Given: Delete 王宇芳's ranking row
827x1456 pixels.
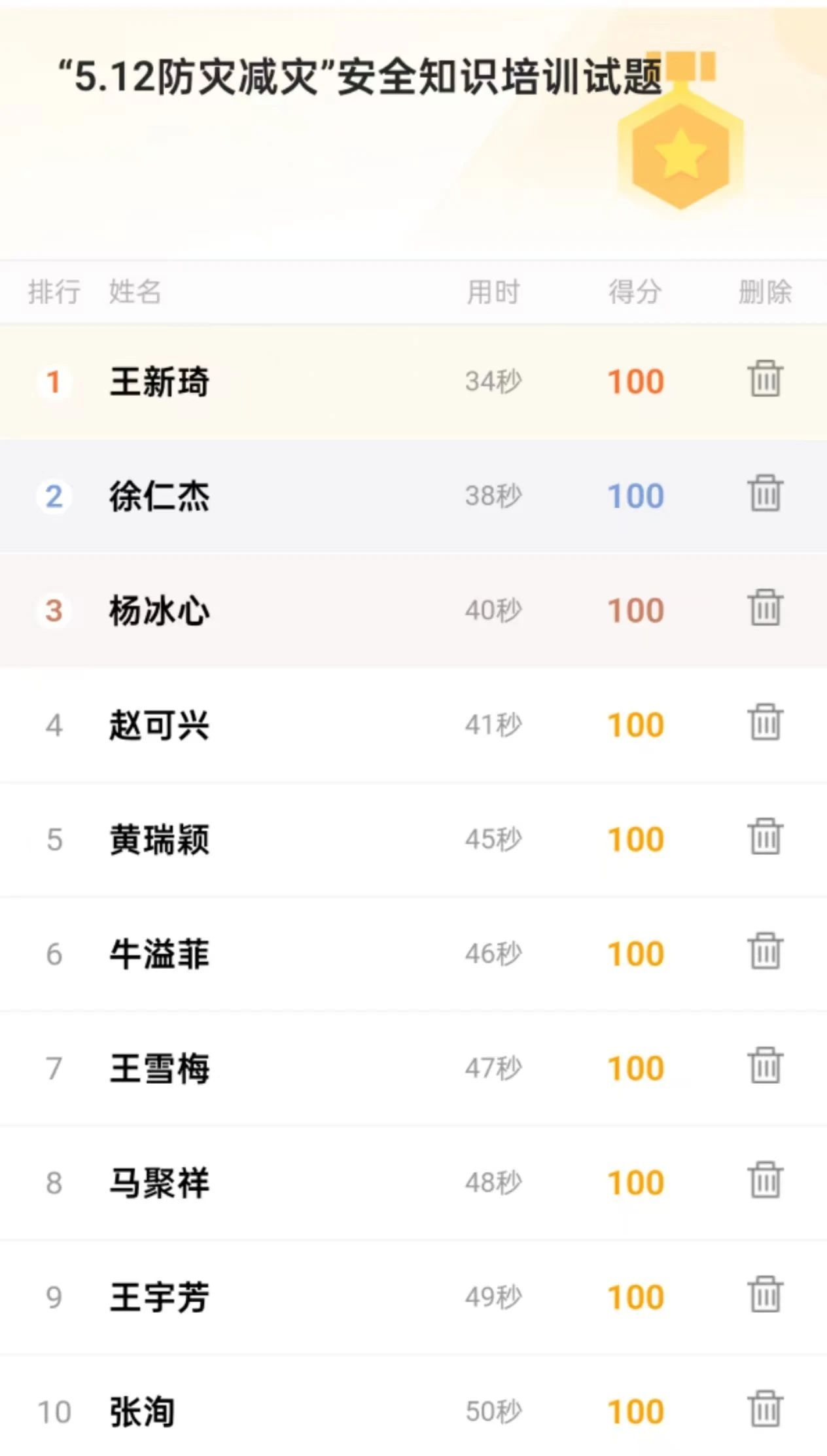Looking at the screenshot, I should (x=765, y=1294).
